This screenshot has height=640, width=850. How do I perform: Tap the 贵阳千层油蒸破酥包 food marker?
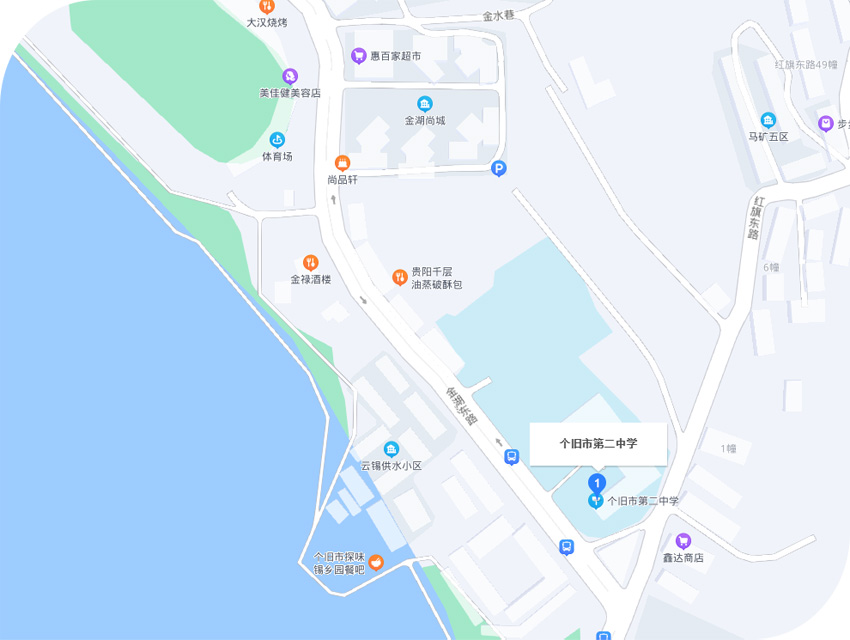399,277
